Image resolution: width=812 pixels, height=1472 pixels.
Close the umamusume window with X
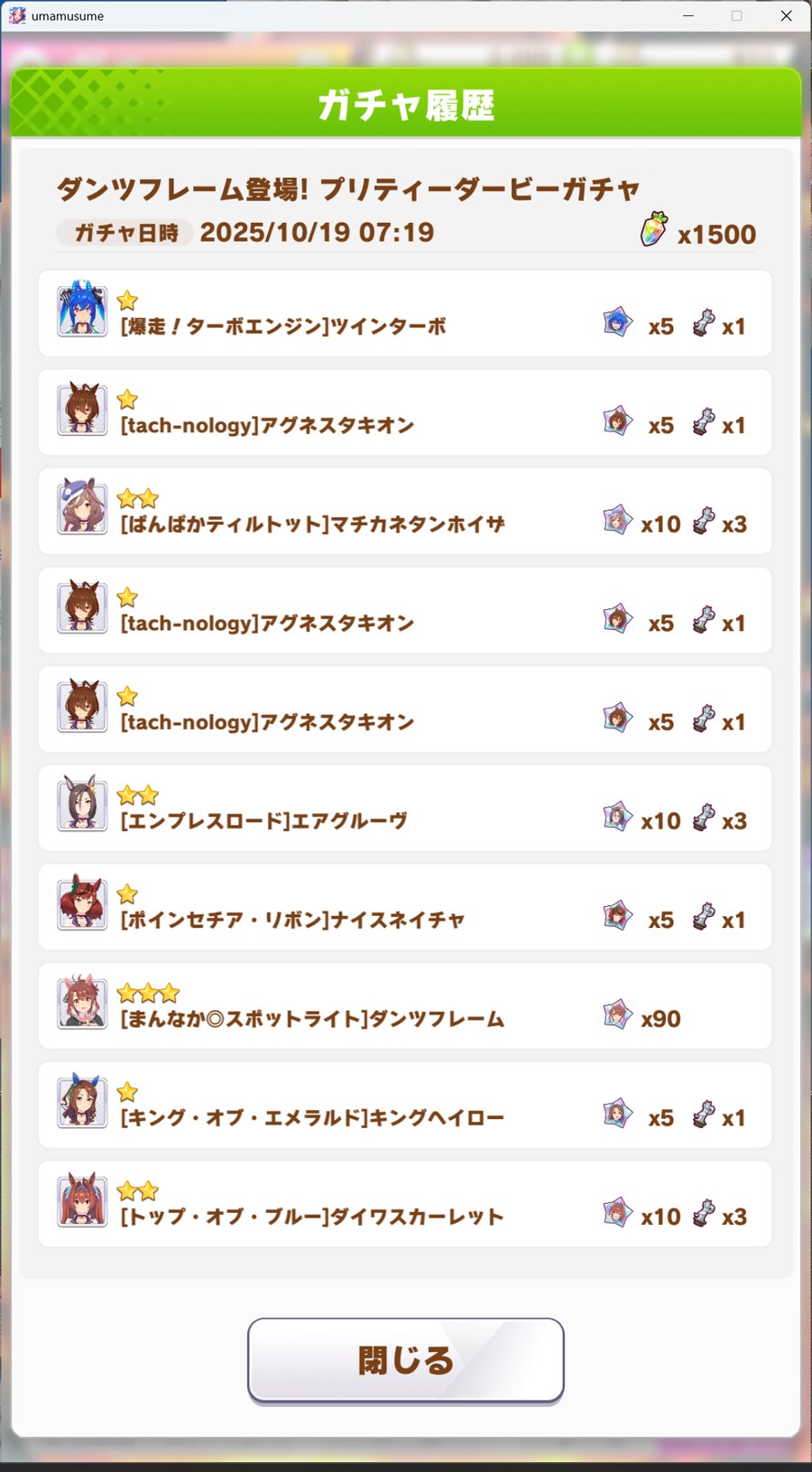pyautogui.click(x=786, y=15)
